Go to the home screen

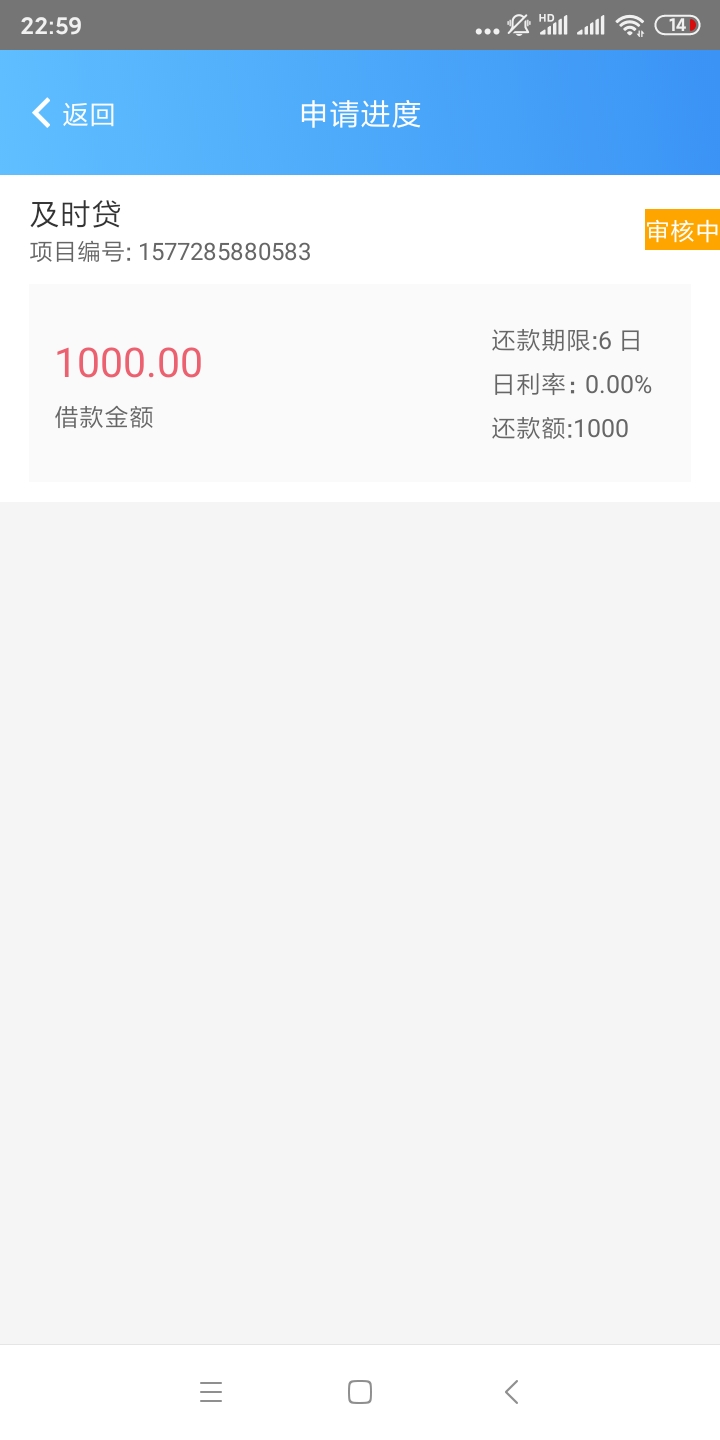coord(360,1392)
